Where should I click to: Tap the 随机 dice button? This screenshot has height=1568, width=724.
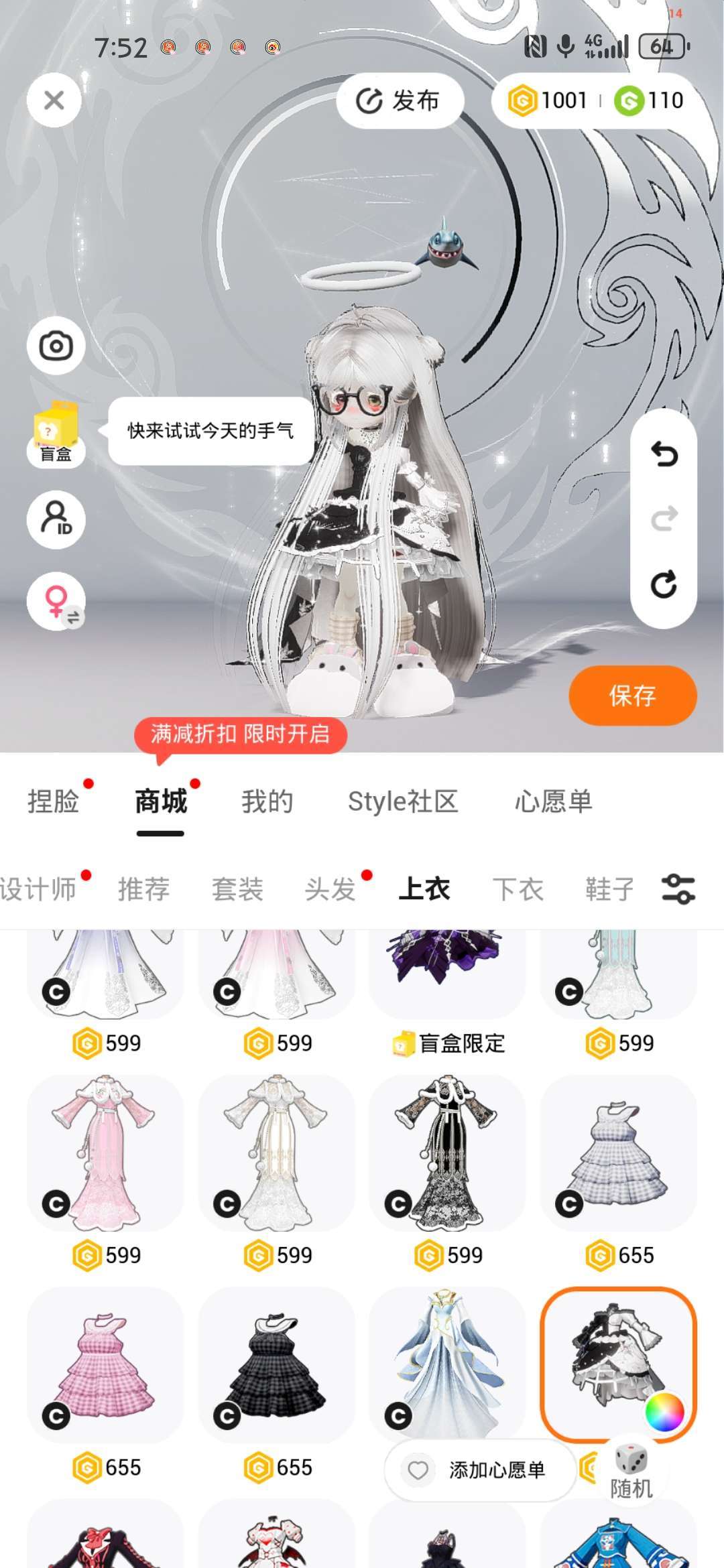point(631,1470)
